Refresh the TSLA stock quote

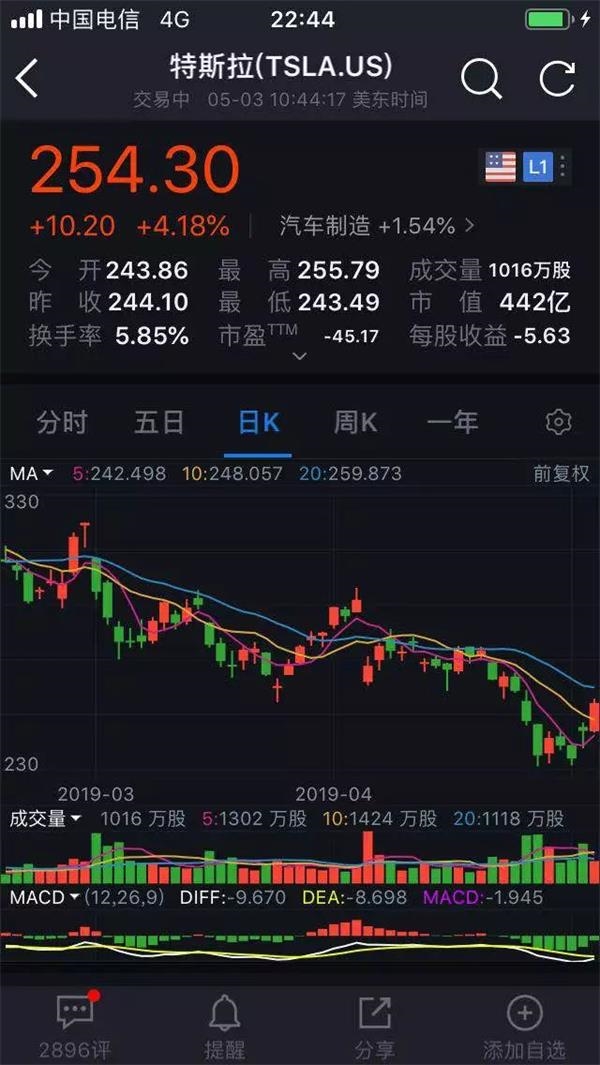tap(557, 79)
